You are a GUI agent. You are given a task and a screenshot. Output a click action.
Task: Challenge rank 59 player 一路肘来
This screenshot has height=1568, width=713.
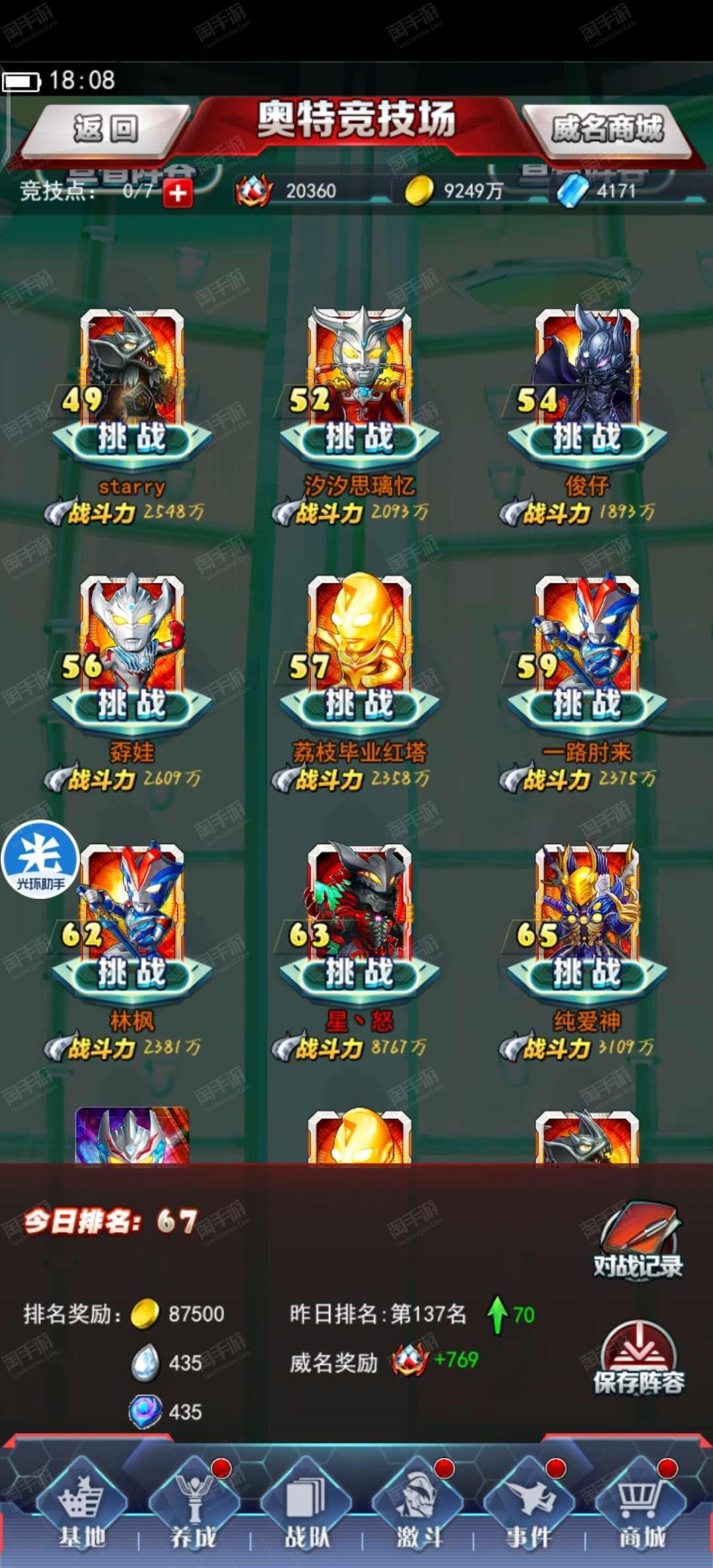point(587,705)
